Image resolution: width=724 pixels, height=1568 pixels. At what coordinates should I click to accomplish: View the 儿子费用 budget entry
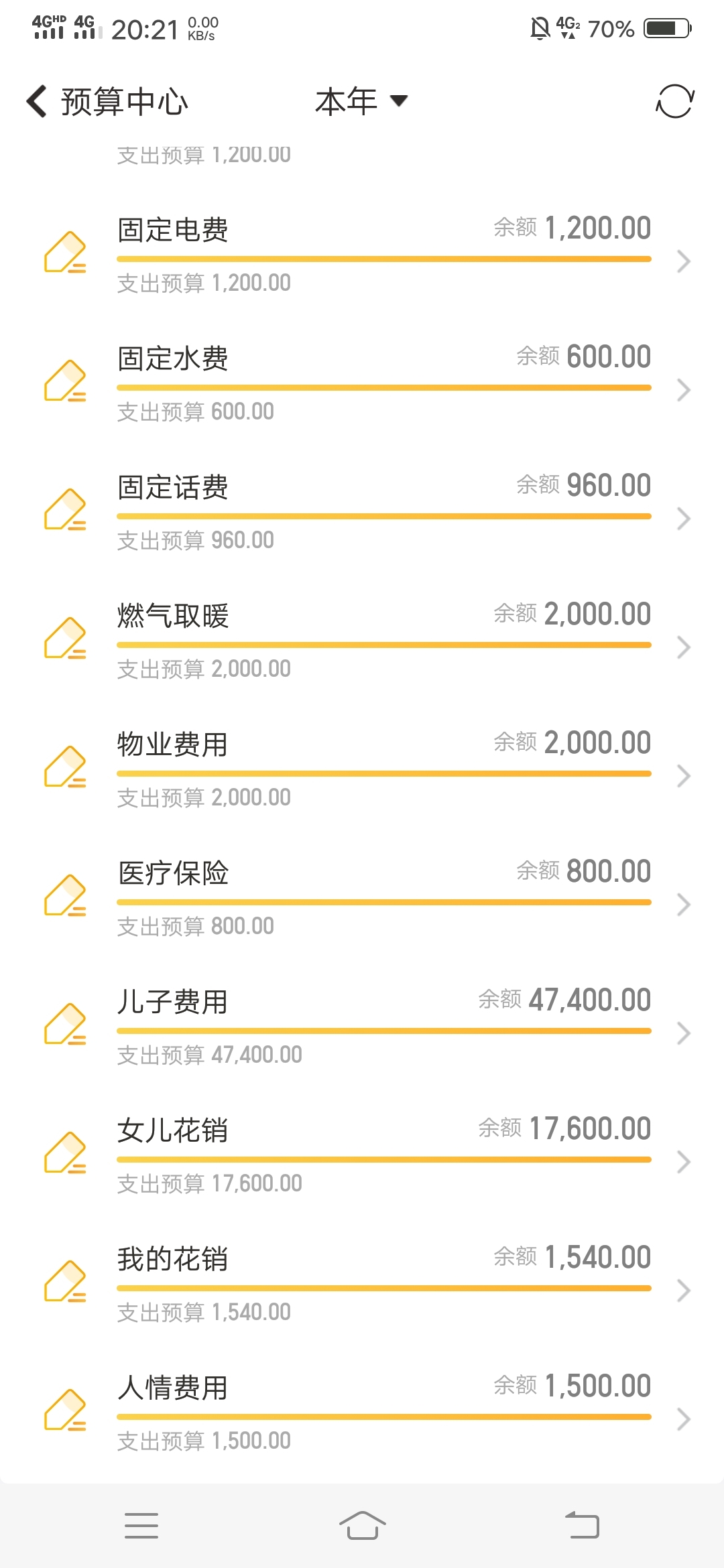362,1027
